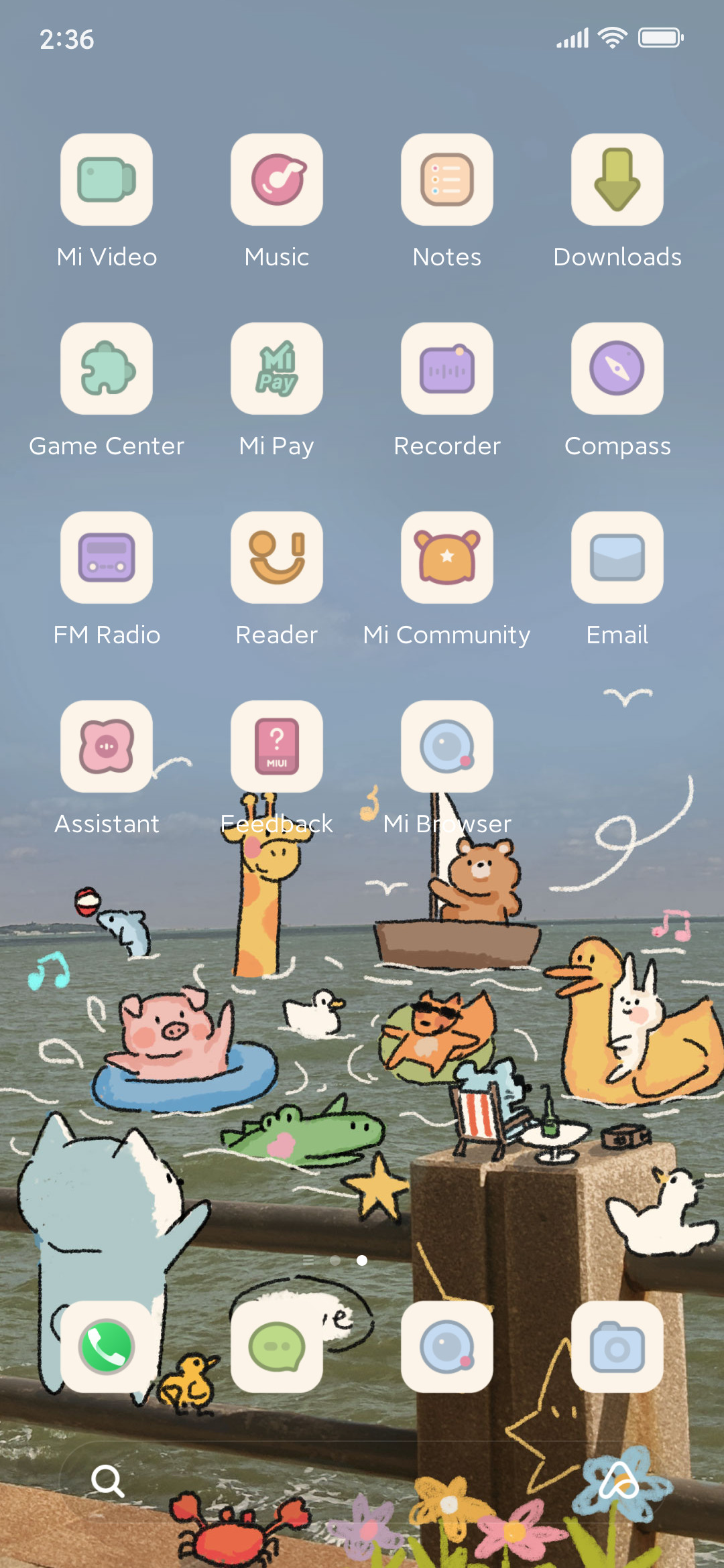The width and height of the screenshot is (724, 1568).
Task: Open the Phone dialer in the dock
Action: 107,1347
